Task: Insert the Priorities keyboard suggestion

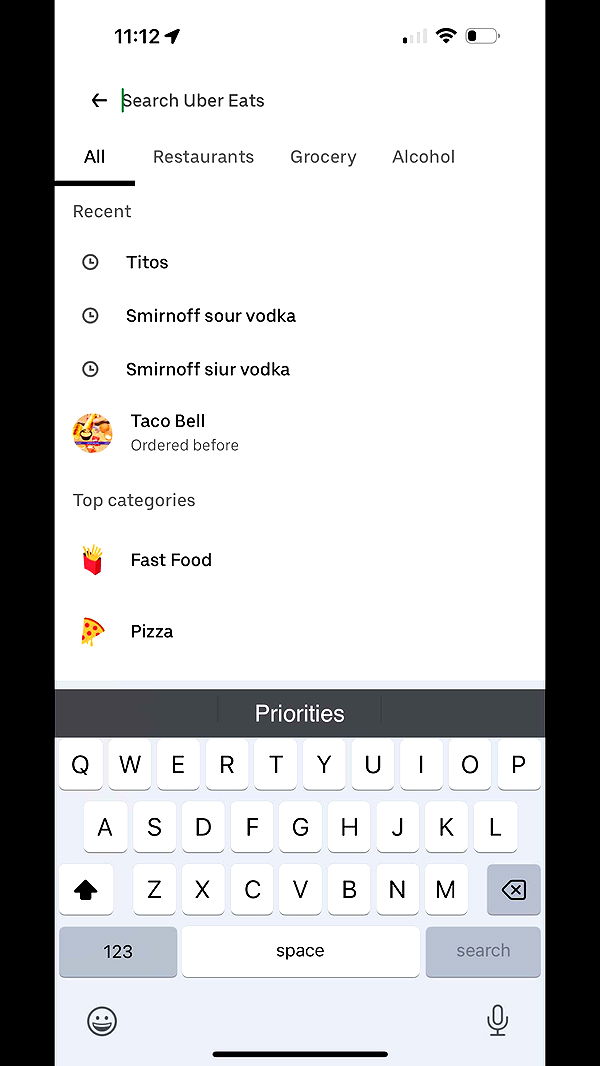Action: tap(299, 713)
